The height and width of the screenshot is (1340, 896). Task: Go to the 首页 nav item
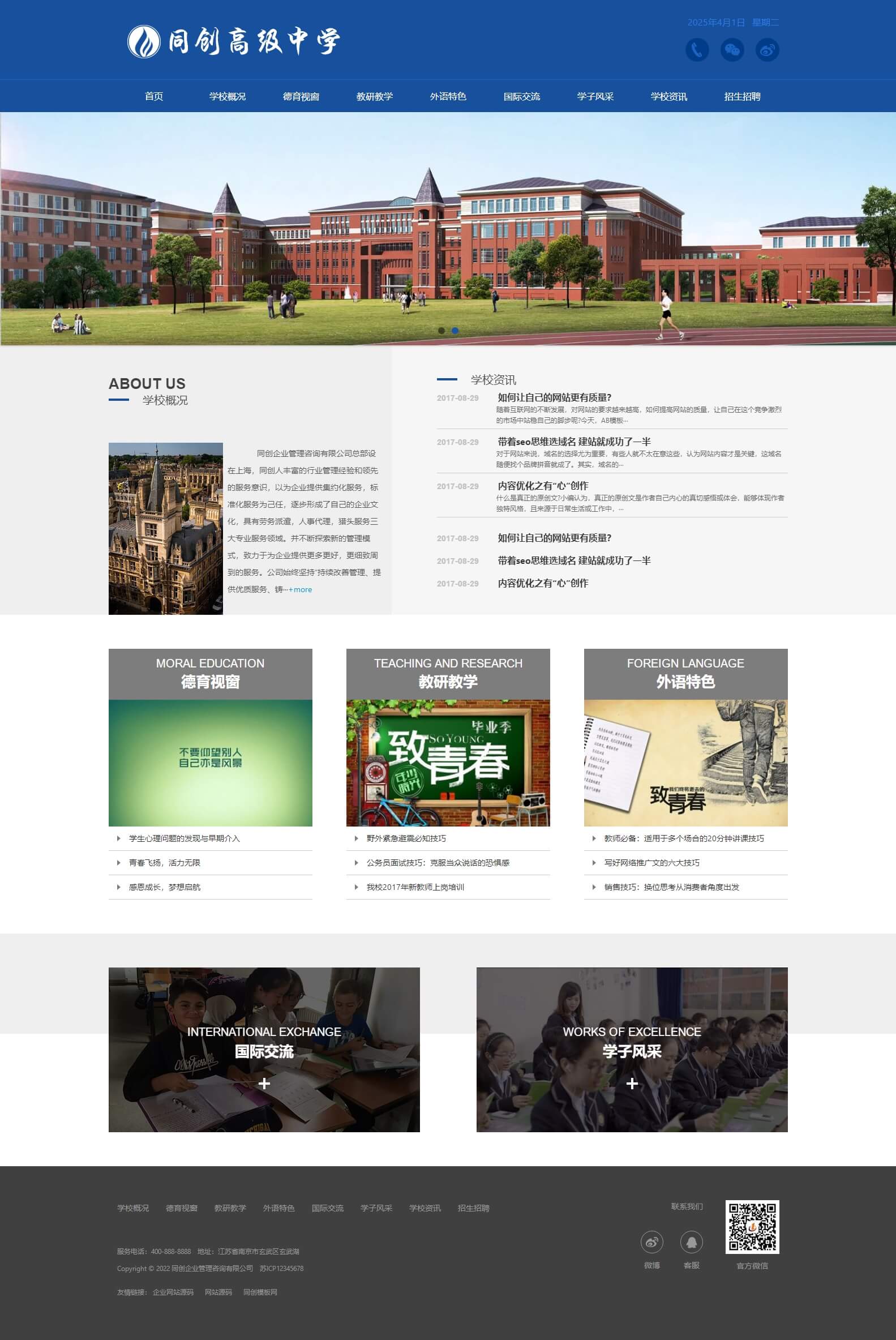pos(154,96)
